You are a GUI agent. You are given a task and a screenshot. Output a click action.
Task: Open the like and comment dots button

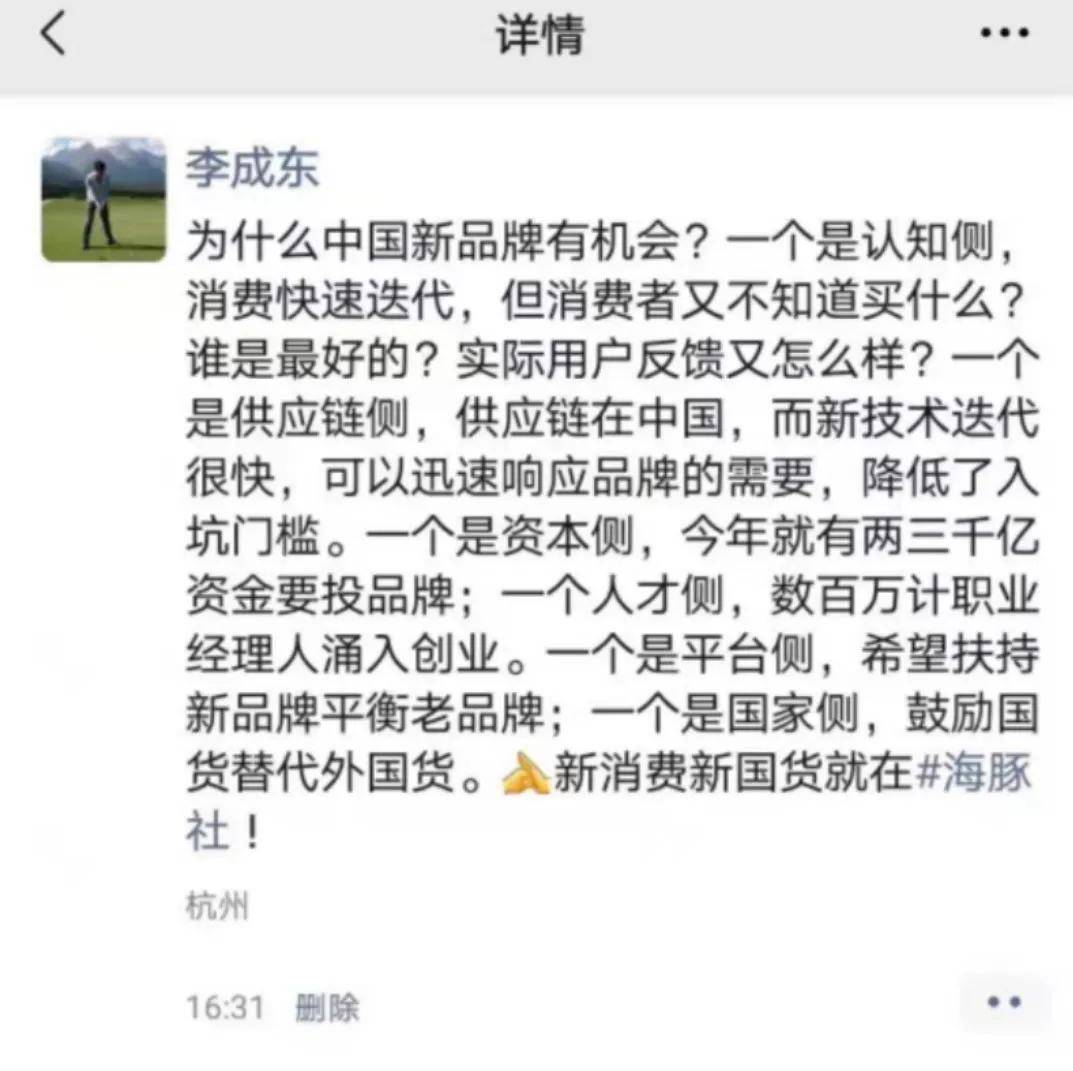pos(1003,1002)
